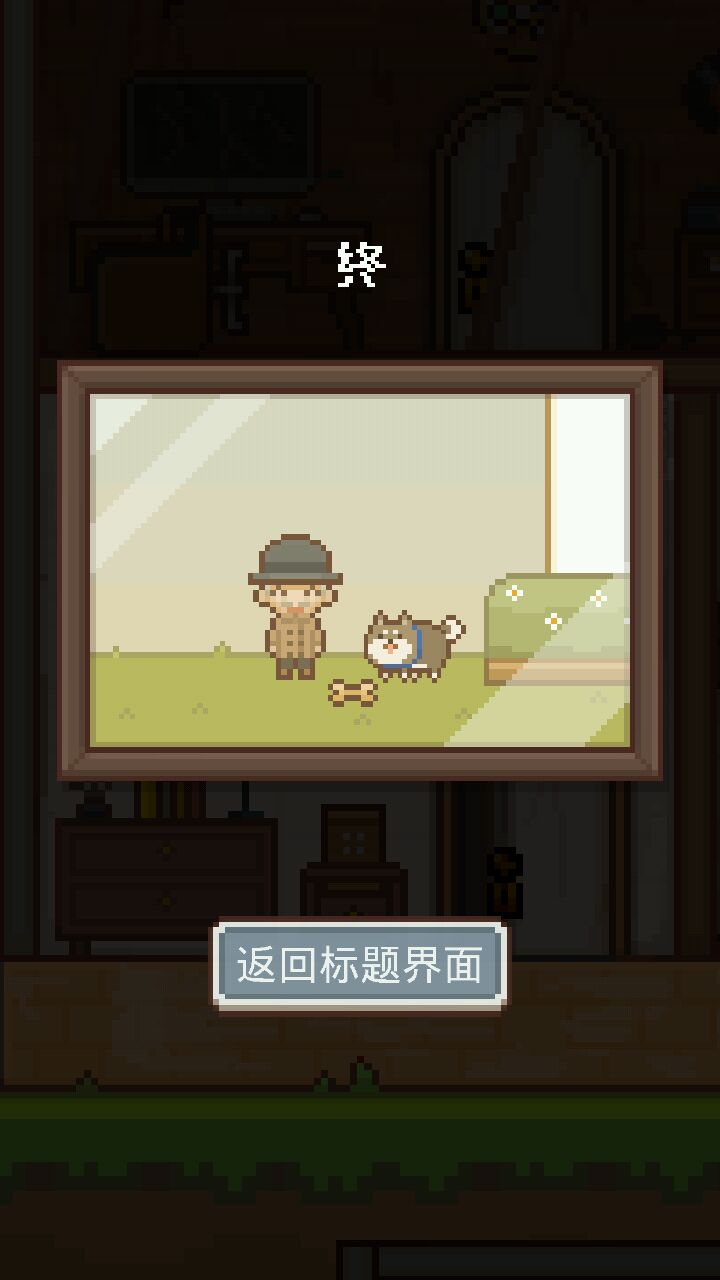Tap the 返回标题界面 button
The width and height of the screenshot is (720, 1280).
coord(359,965)
